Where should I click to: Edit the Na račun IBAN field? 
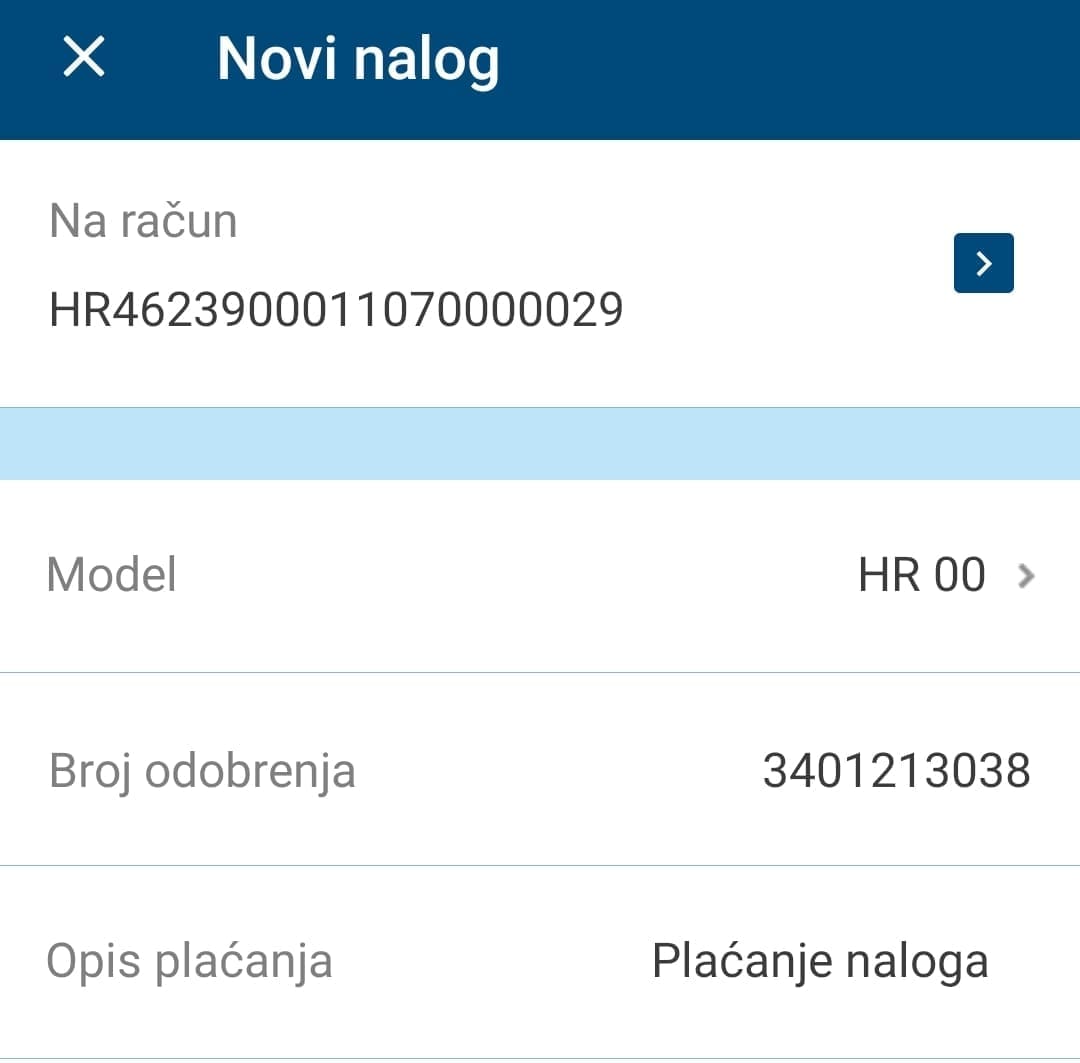(x=336, y=310)
